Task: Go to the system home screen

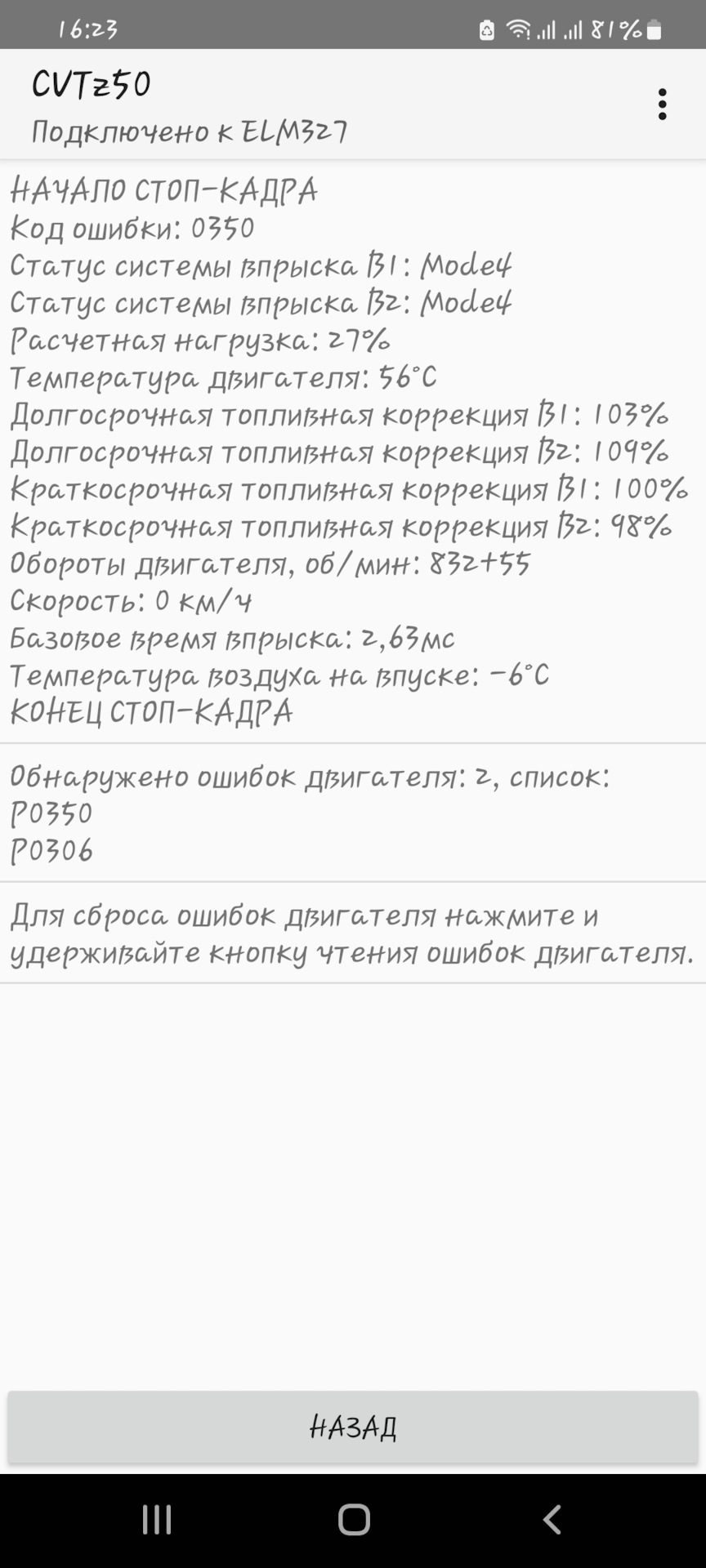Action: (x=354, y=1520)
